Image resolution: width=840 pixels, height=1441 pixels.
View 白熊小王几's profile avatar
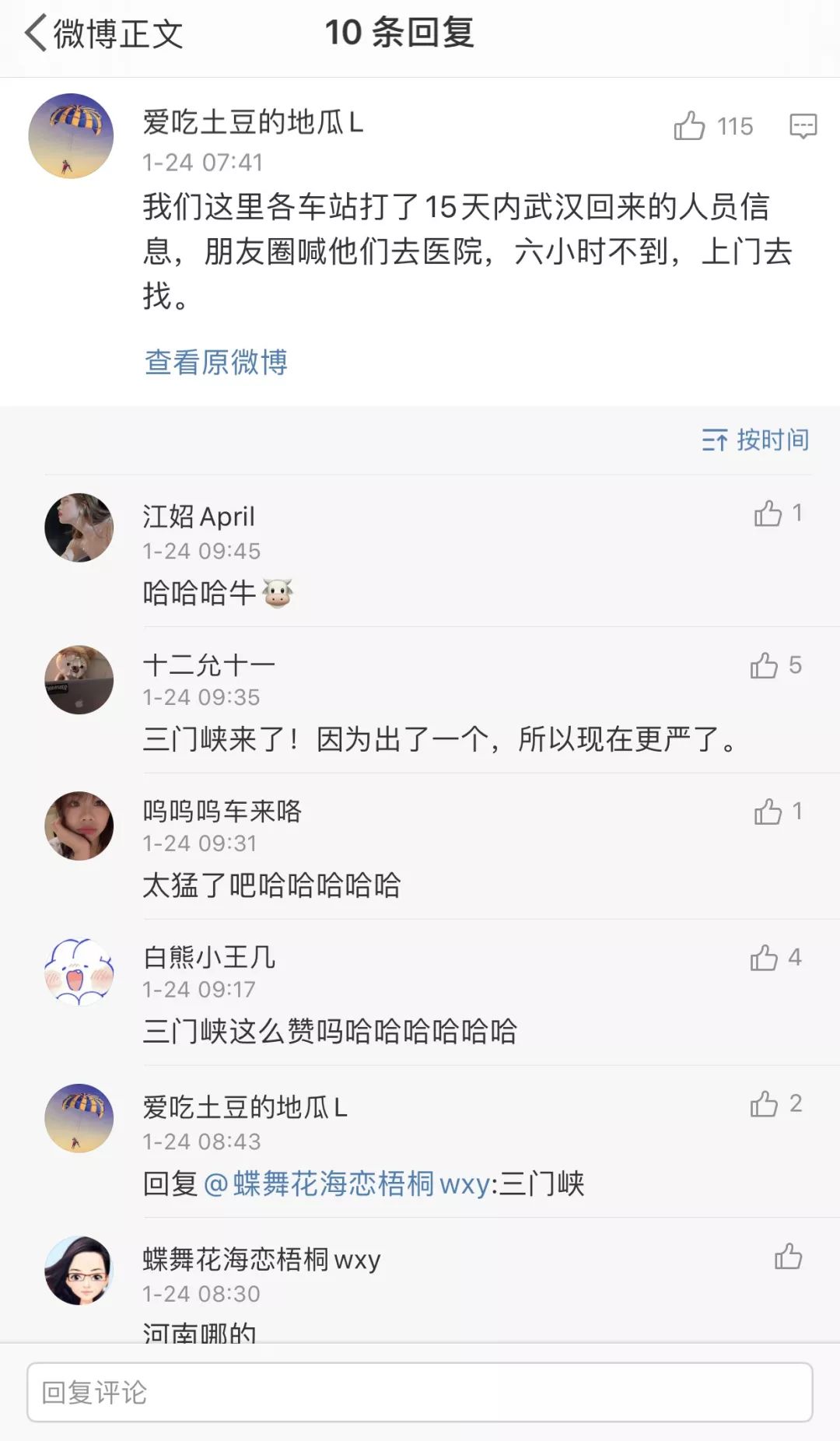point(79,972)
